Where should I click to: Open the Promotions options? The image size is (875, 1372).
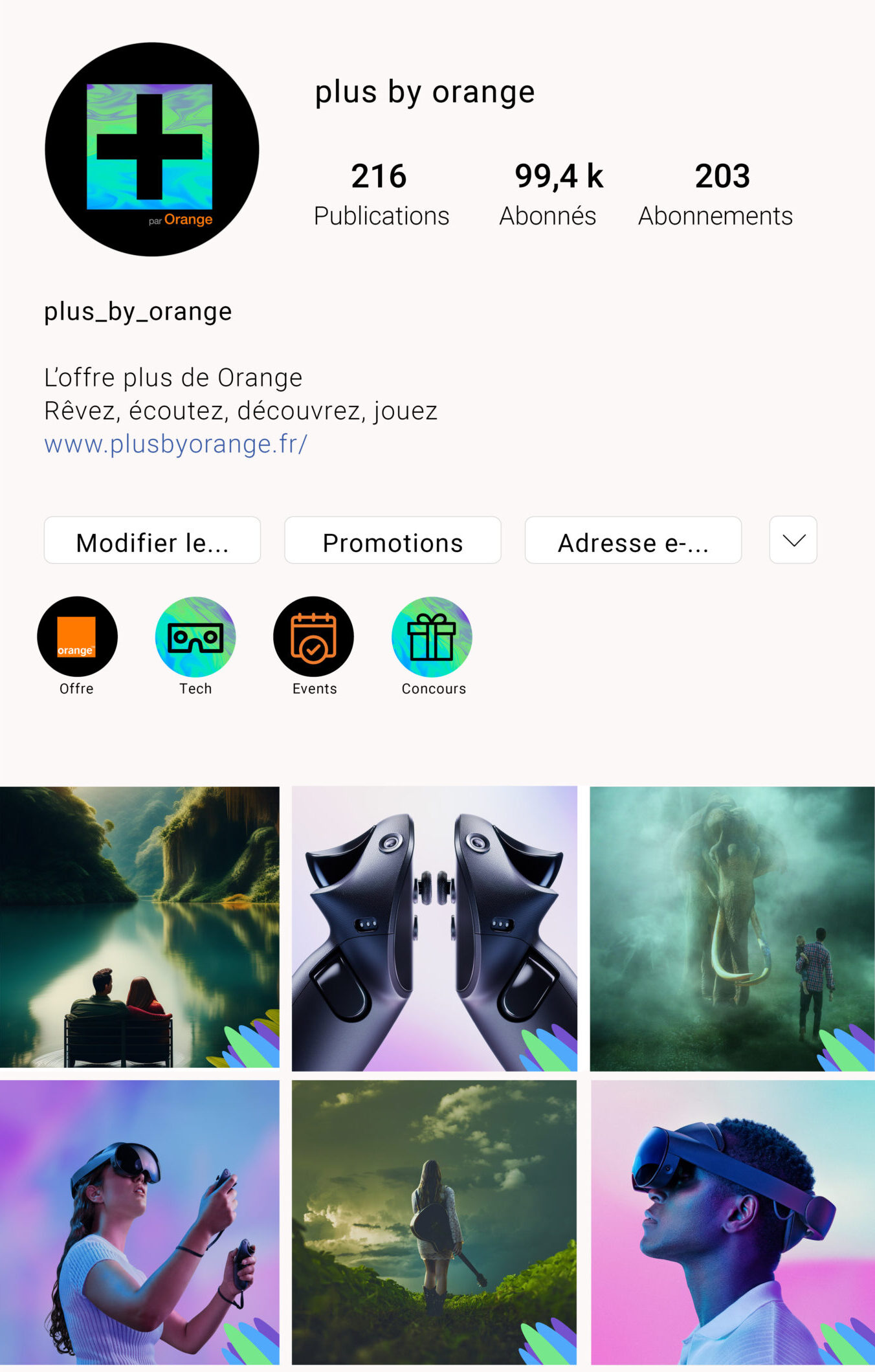(x=392, y=540)
